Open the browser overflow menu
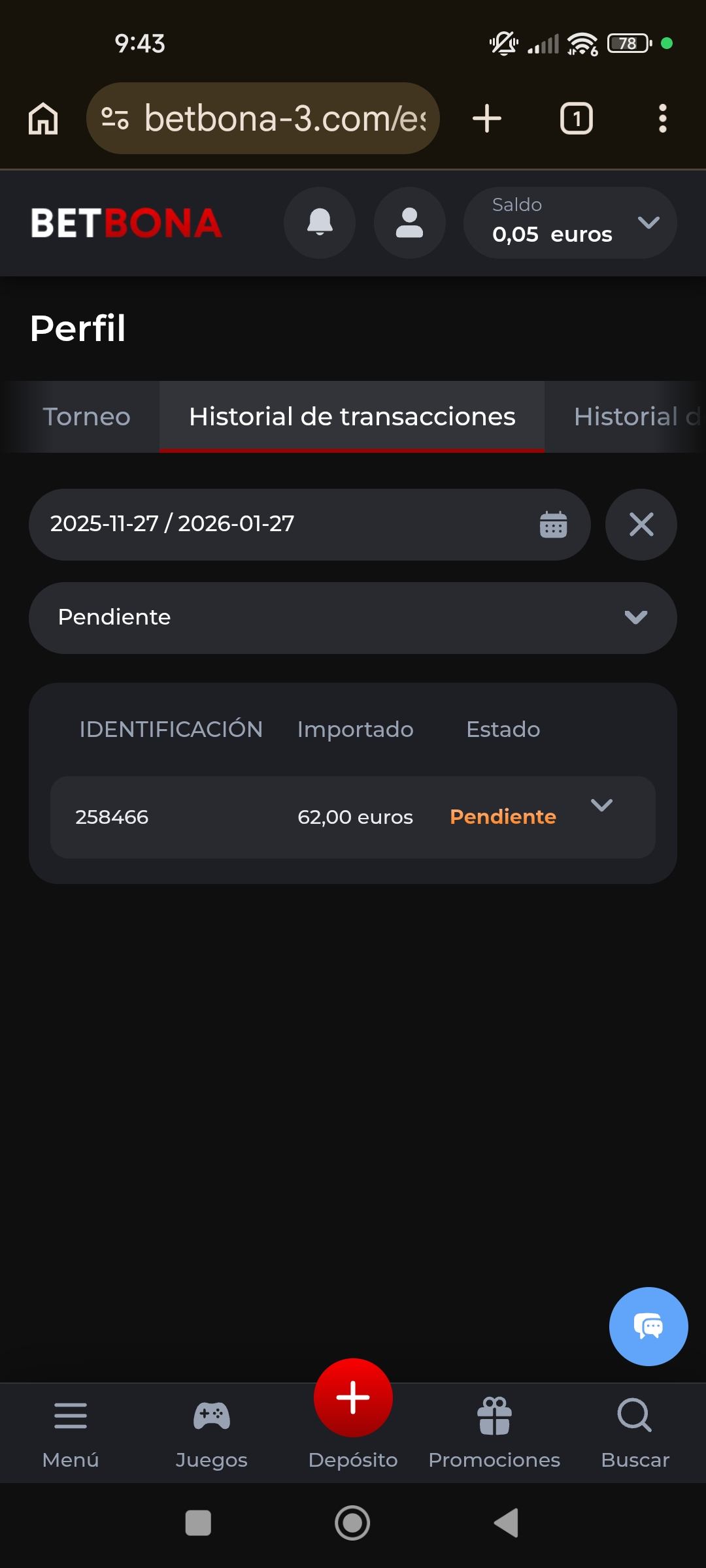This screenshot has height=1568, width=706. click(662, 118)
